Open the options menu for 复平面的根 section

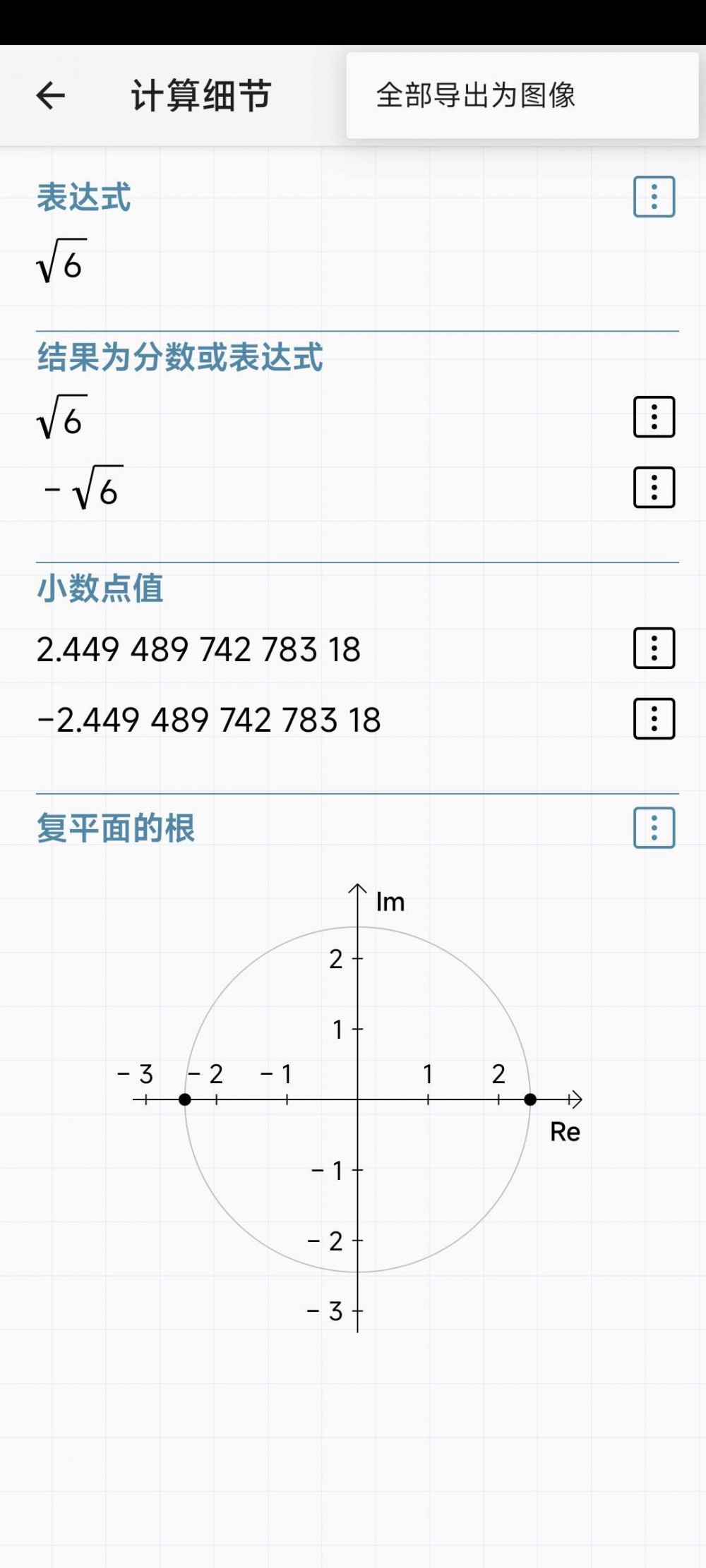point(653,828)
